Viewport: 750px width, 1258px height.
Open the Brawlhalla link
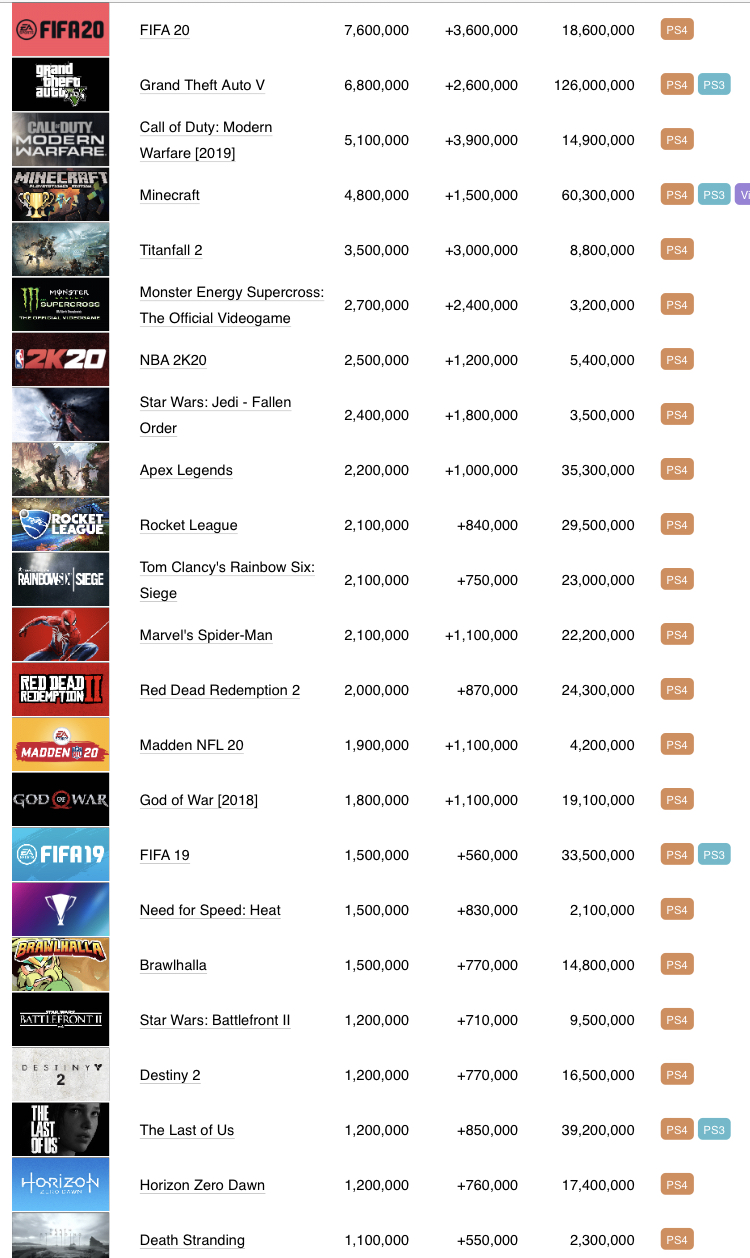[x=173, y=965]
